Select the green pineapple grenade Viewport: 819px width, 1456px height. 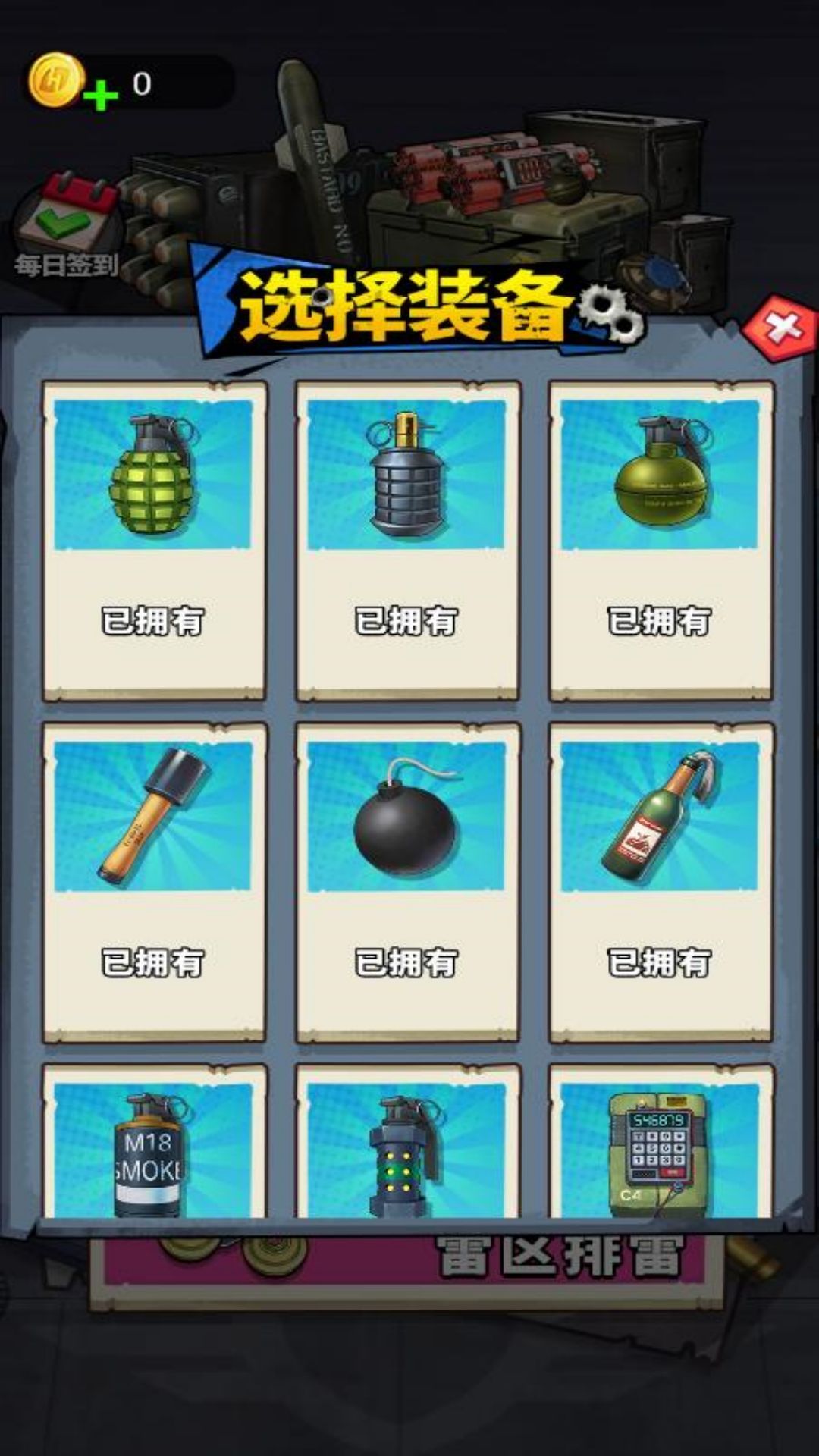[x=154, y=540]
